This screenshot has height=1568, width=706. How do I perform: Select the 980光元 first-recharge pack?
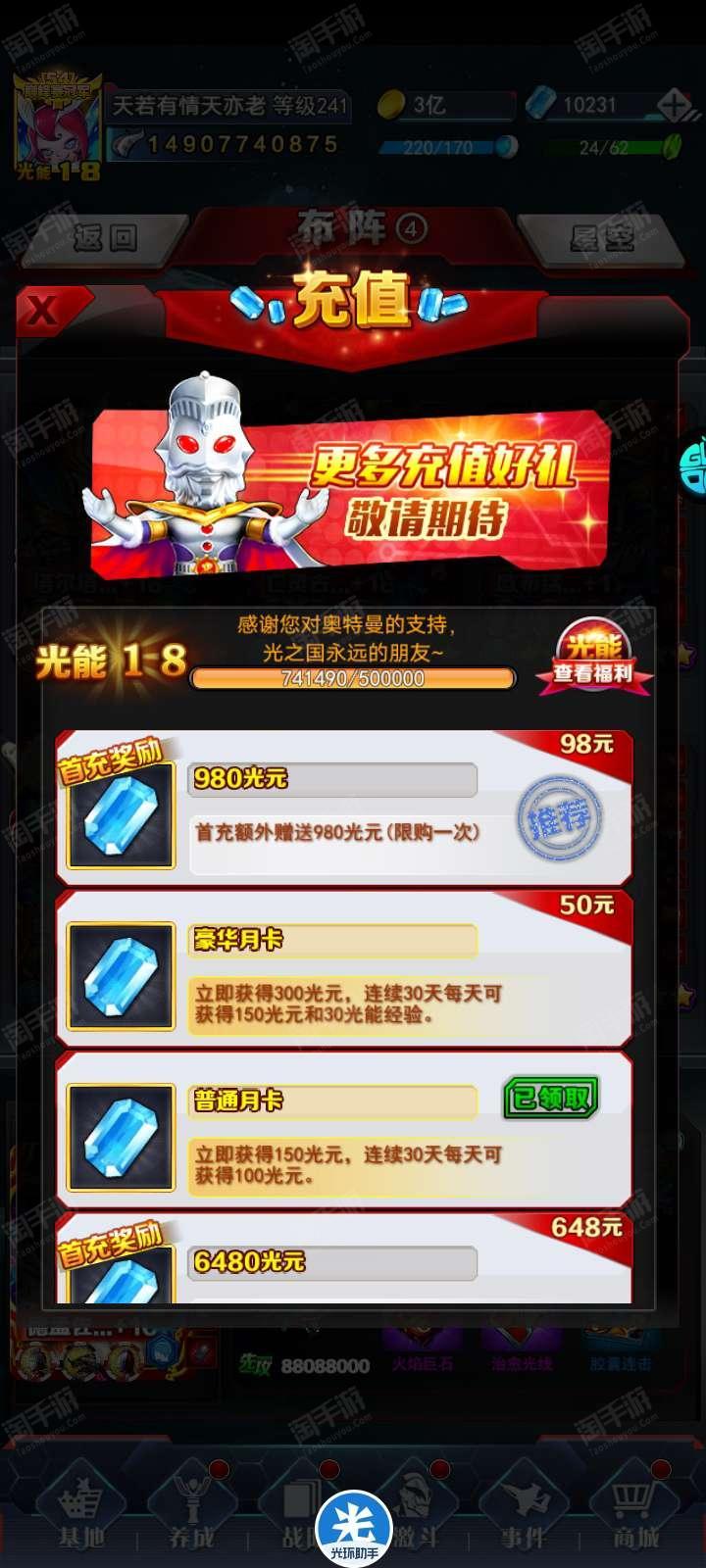coord(344,807)
